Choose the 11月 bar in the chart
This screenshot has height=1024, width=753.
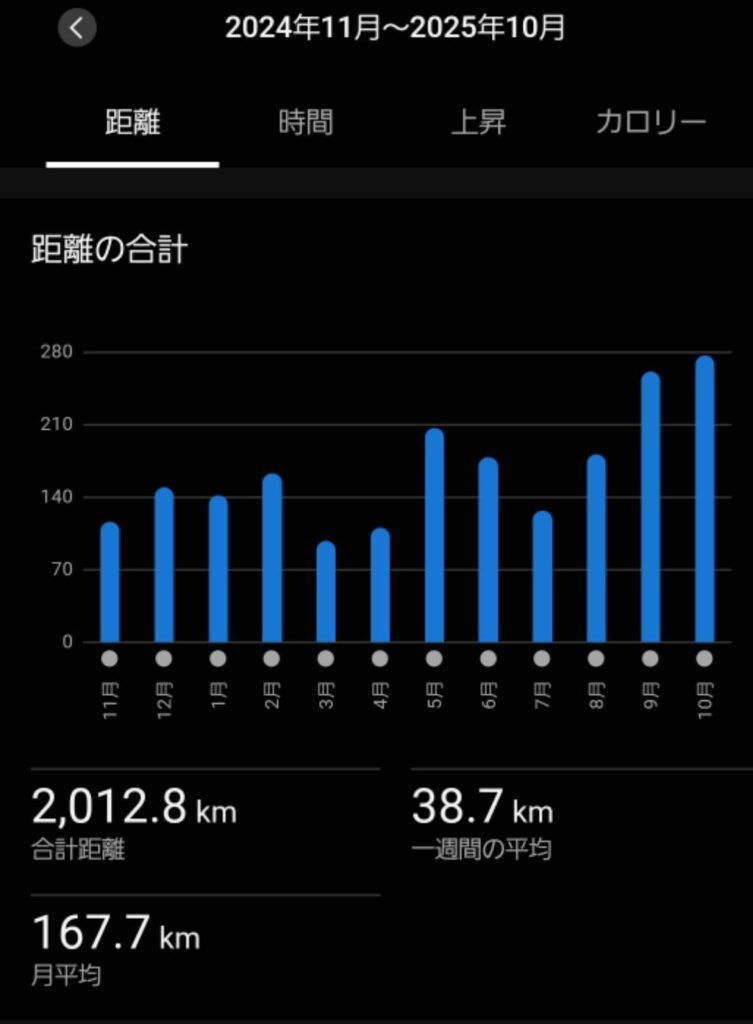(110, 583)
